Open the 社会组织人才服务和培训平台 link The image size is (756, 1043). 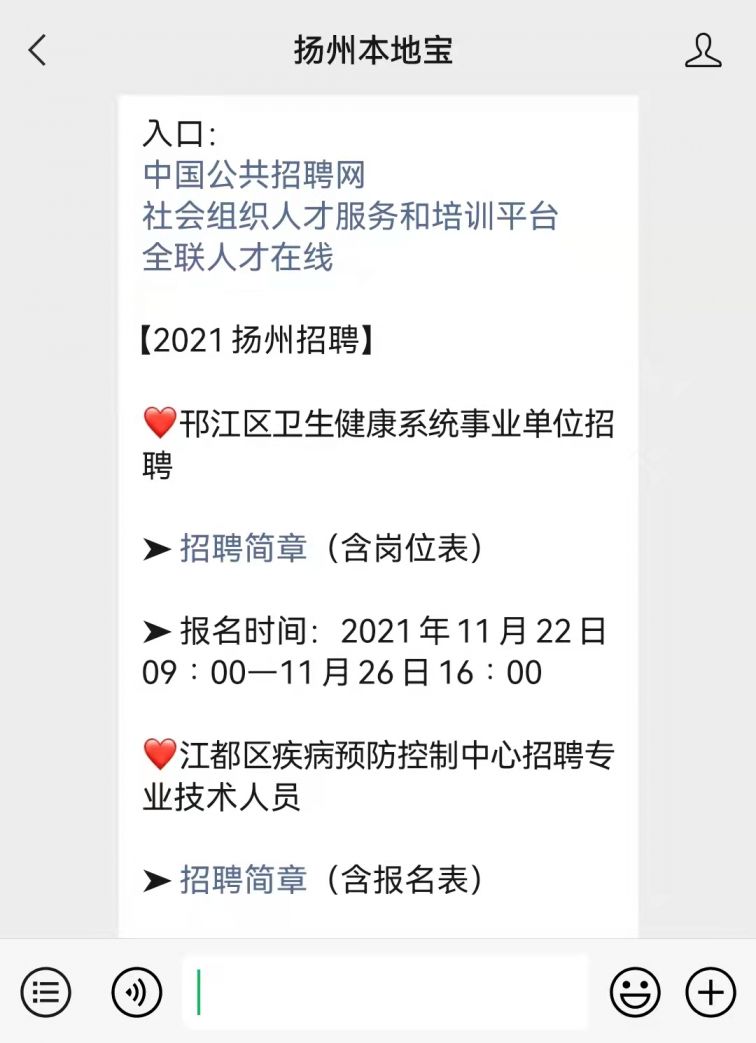tap(350, 216)
